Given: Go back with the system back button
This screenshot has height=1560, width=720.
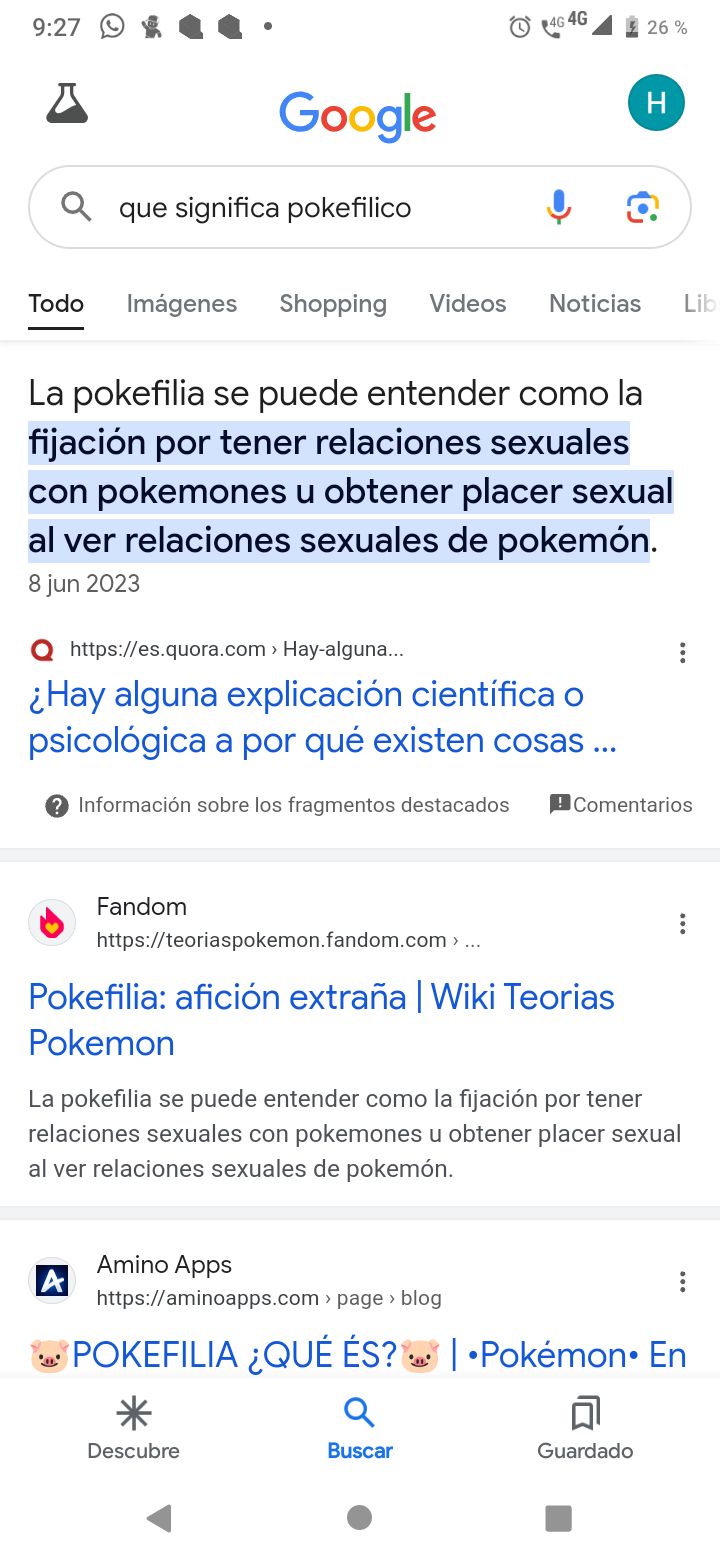Looking at the screenshot, I should click(159, 1518).
